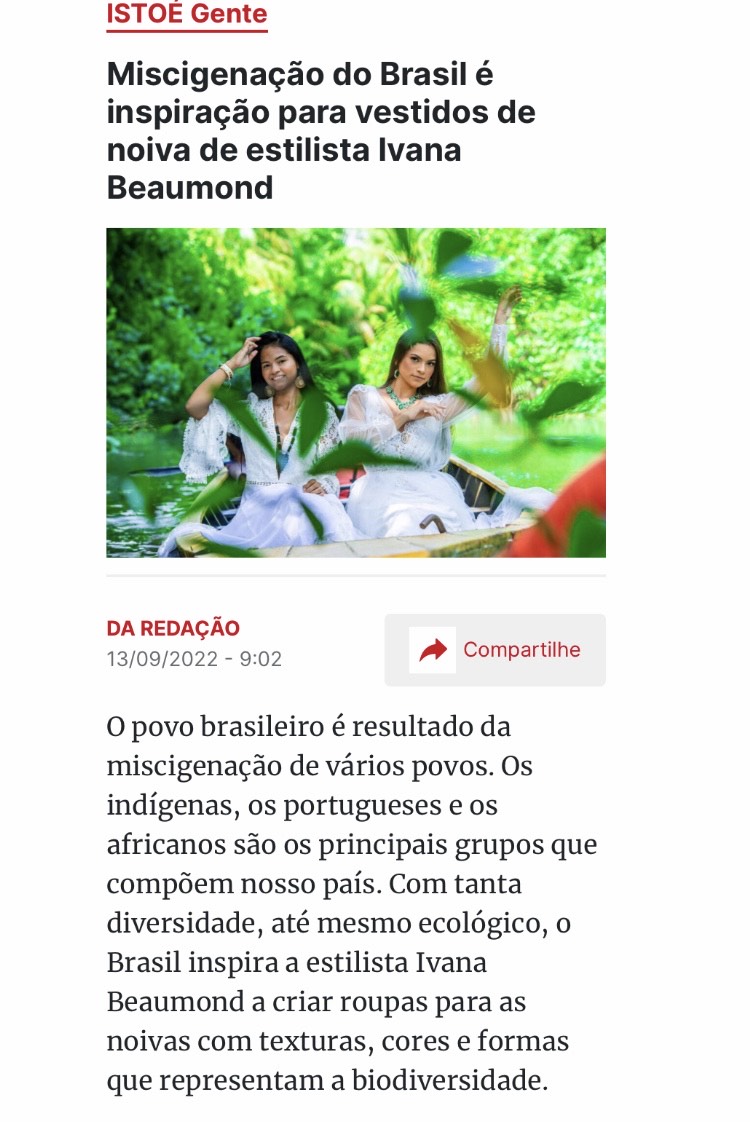Image resolution: width=750 pixels, height=1122 pixels.
Task: Tap the Compartilhe share button
Action: (x=495, y=650)
